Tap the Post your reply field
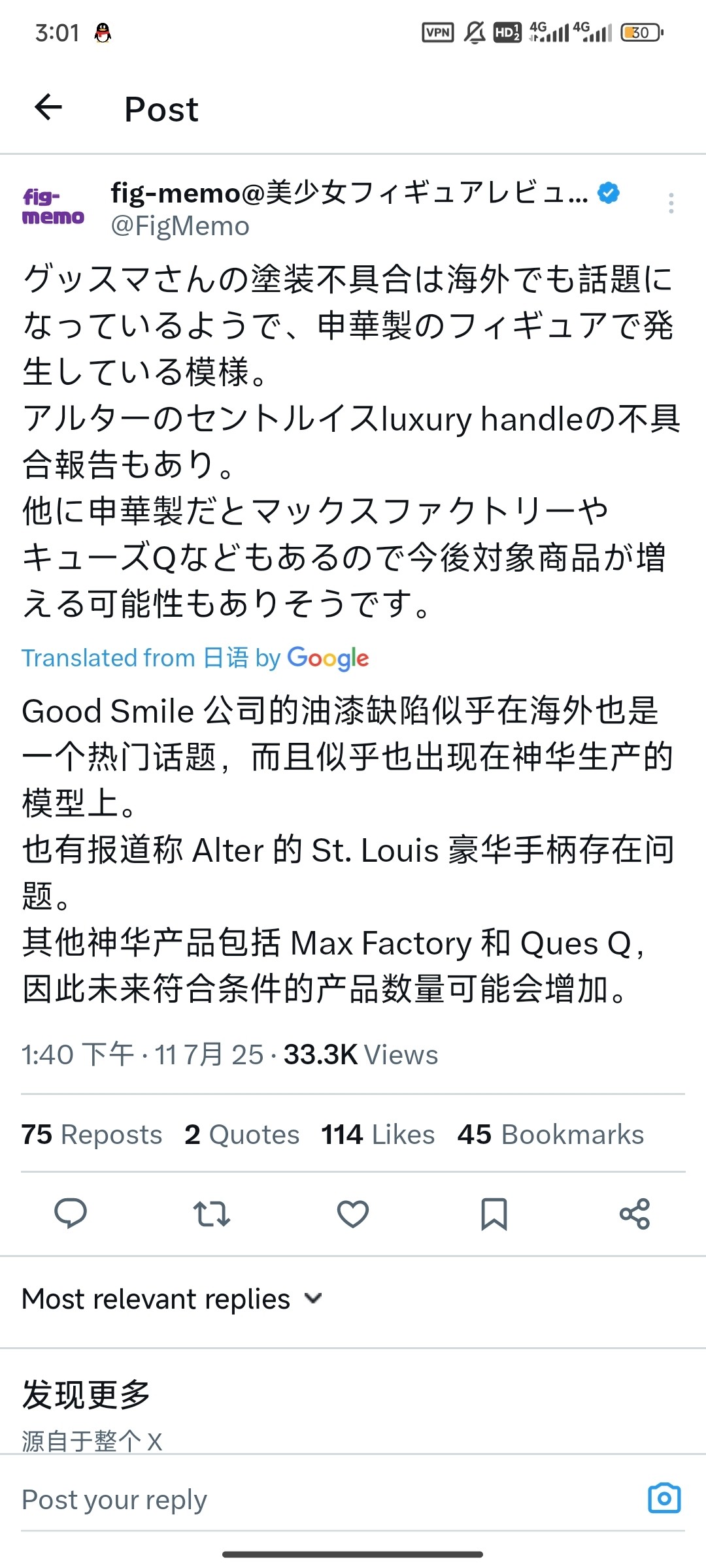The width and height of the screenshot is (706, 1568). 327,1500
